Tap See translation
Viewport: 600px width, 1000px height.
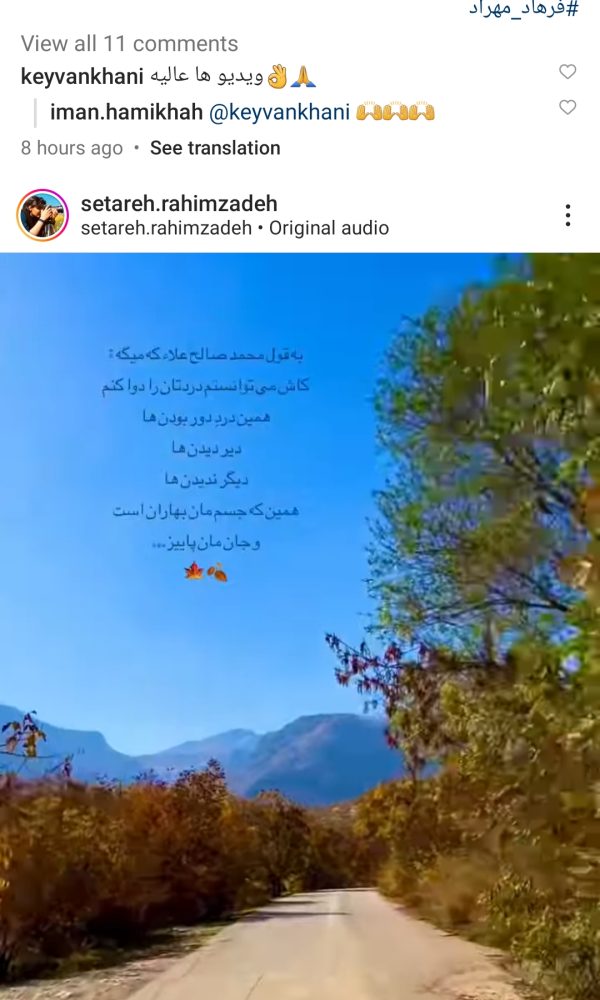point(215,148)
